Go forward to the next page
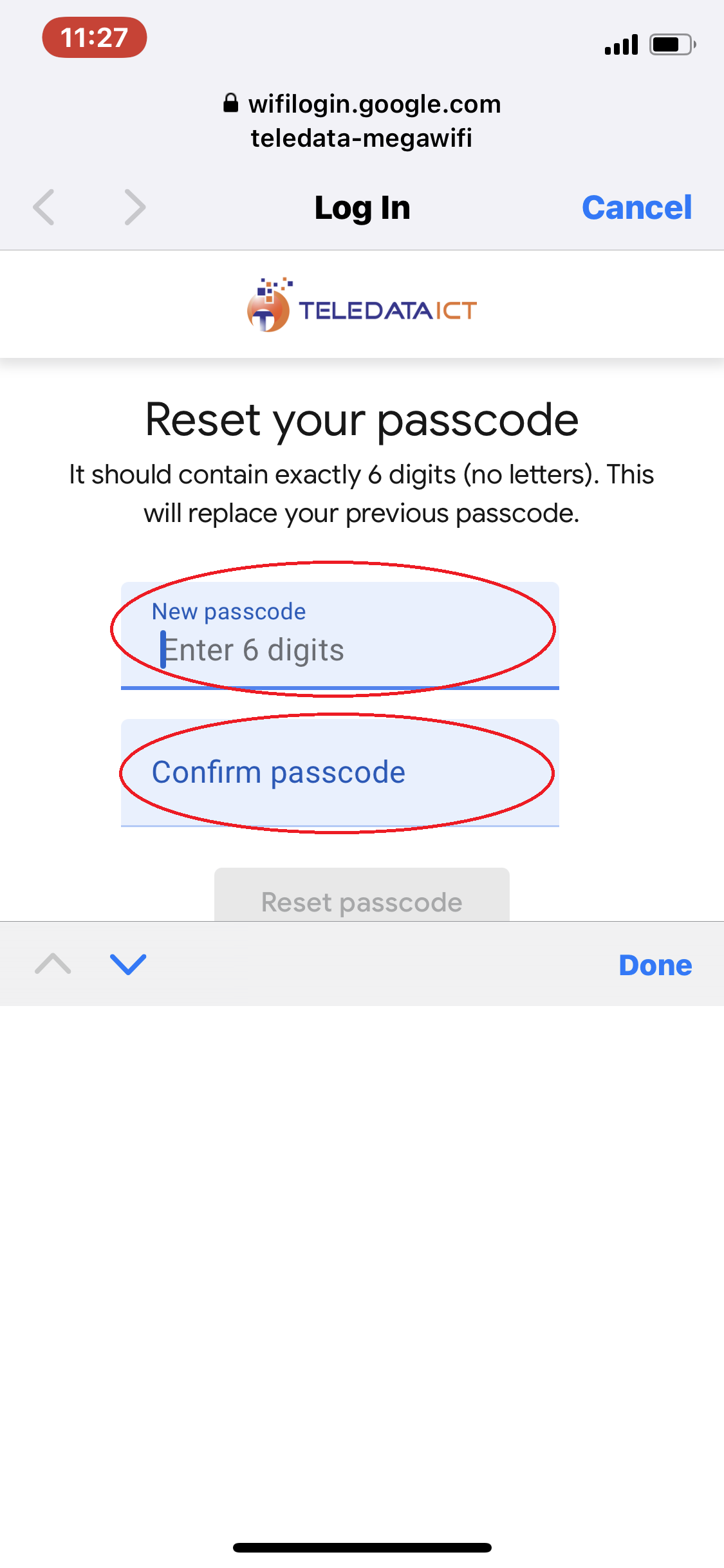This screenshot has height=1568, width=724. point(135,207)
